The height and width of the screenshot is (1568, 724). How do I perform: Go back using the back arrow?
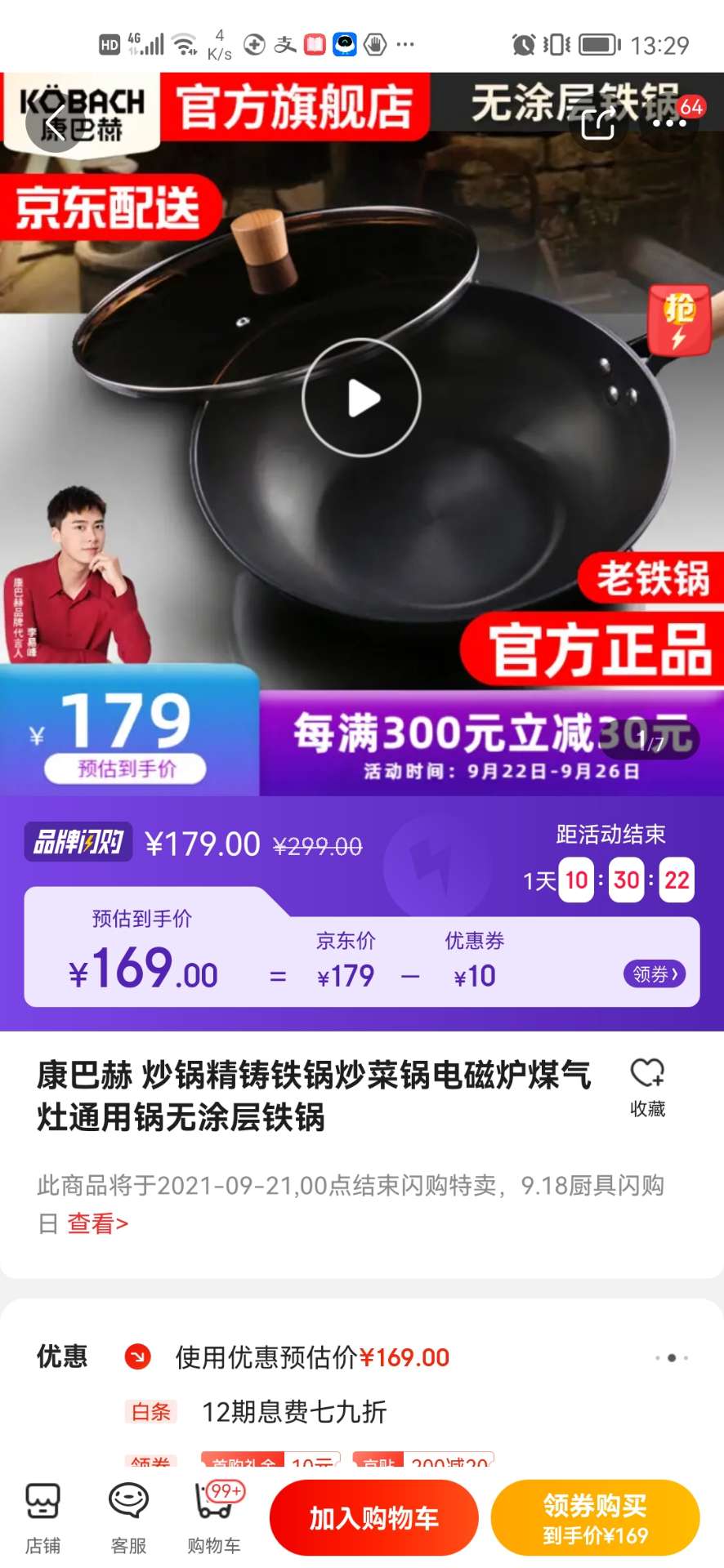click(x=55, y=123)
